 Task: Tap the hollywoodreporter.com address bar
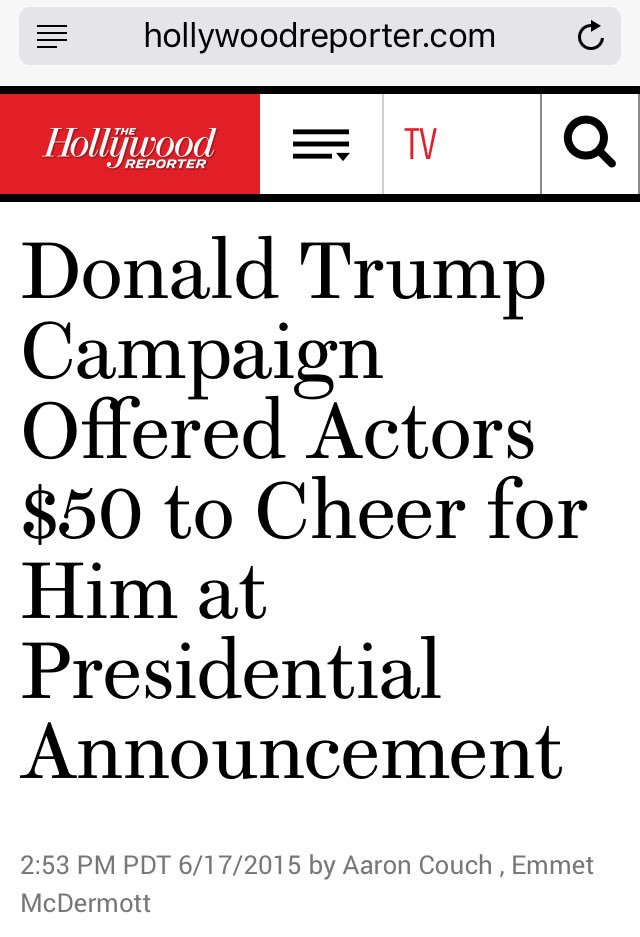319,37
